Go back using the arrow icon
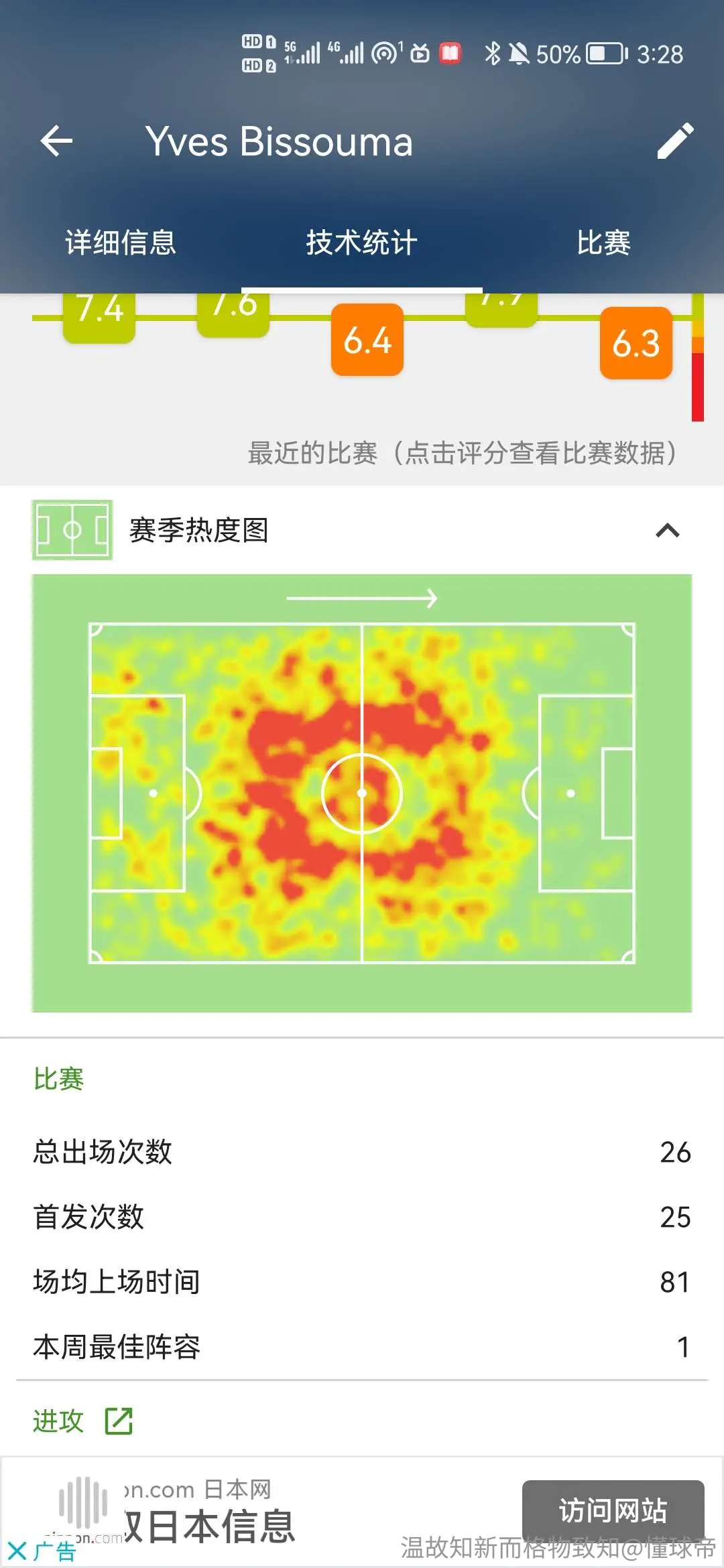 [56, 141]
